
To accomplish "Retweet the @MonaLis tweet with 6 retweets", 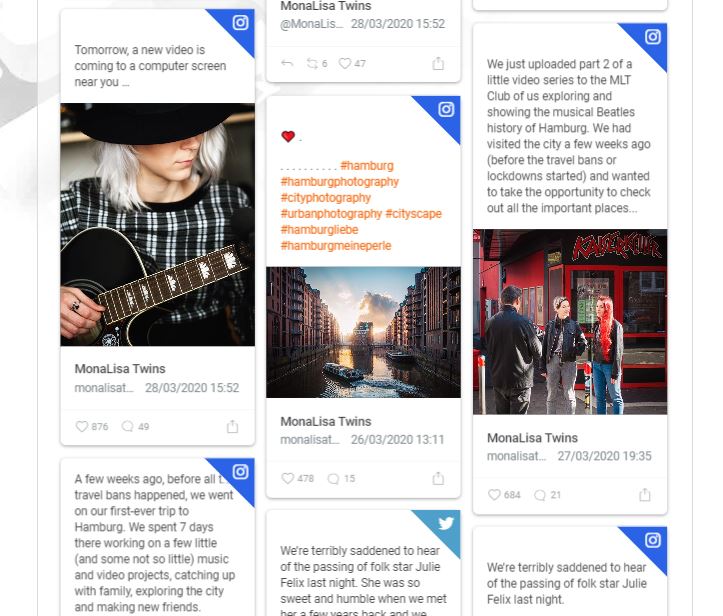I will [x=313, y=63].
